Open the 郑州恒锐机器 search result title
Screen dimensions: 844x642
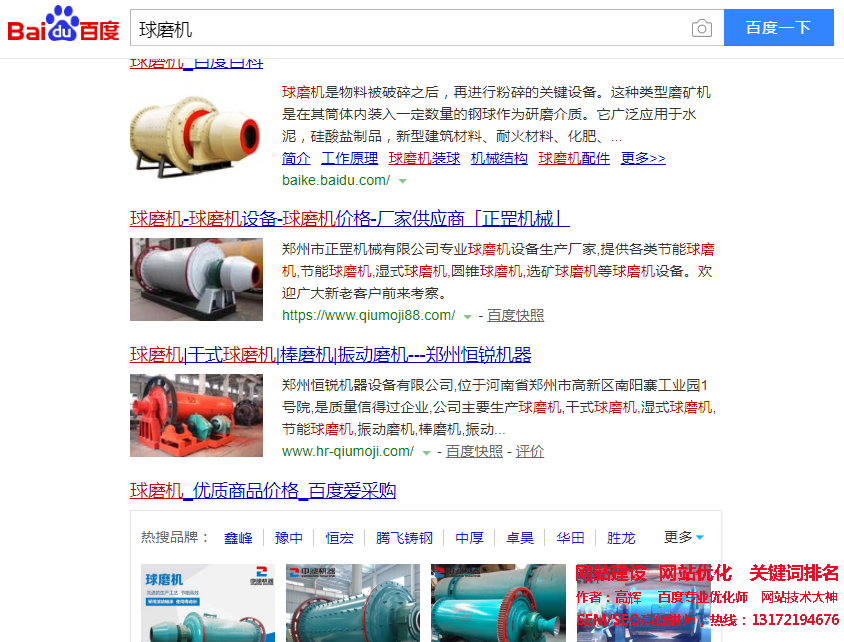[x=330, y=354]
